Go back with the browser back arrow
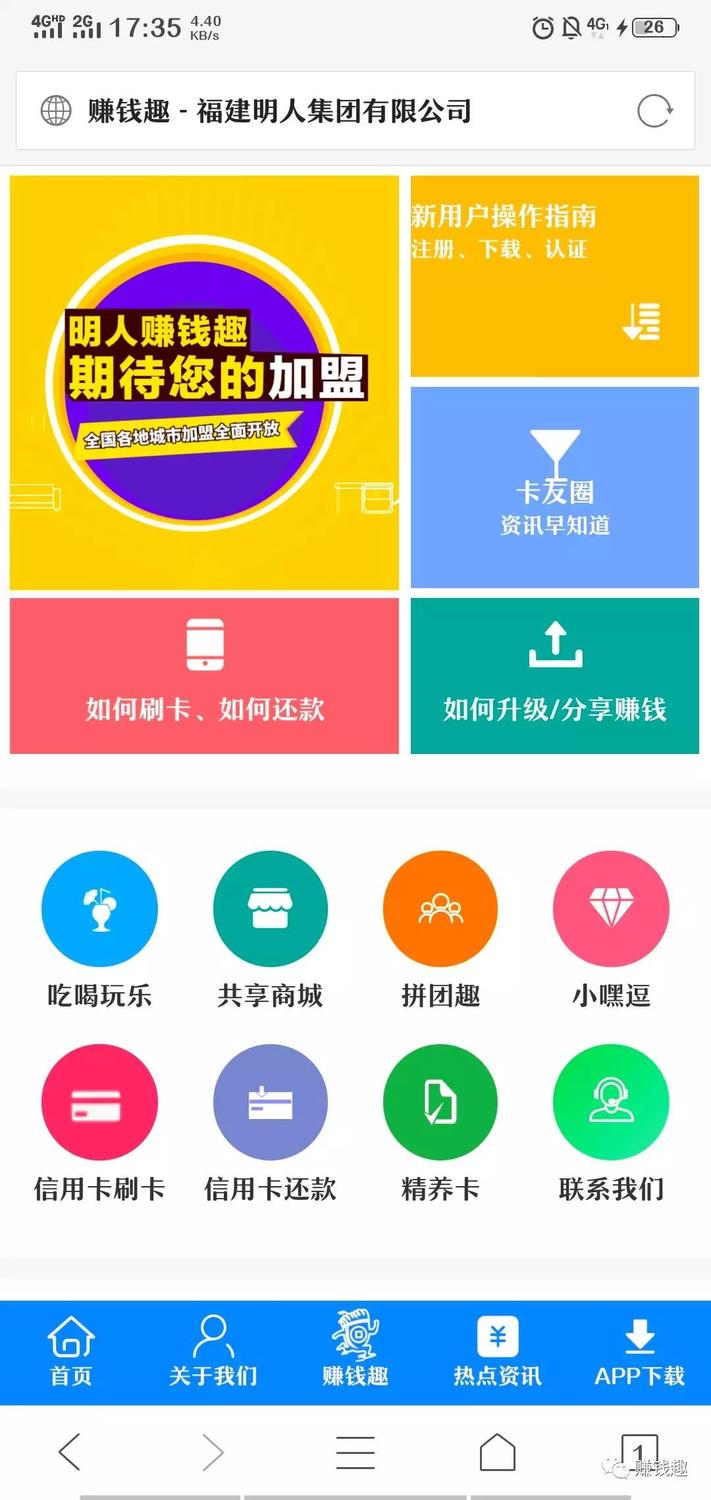This screenshot has width=711, height=1500. (69, 1452)
